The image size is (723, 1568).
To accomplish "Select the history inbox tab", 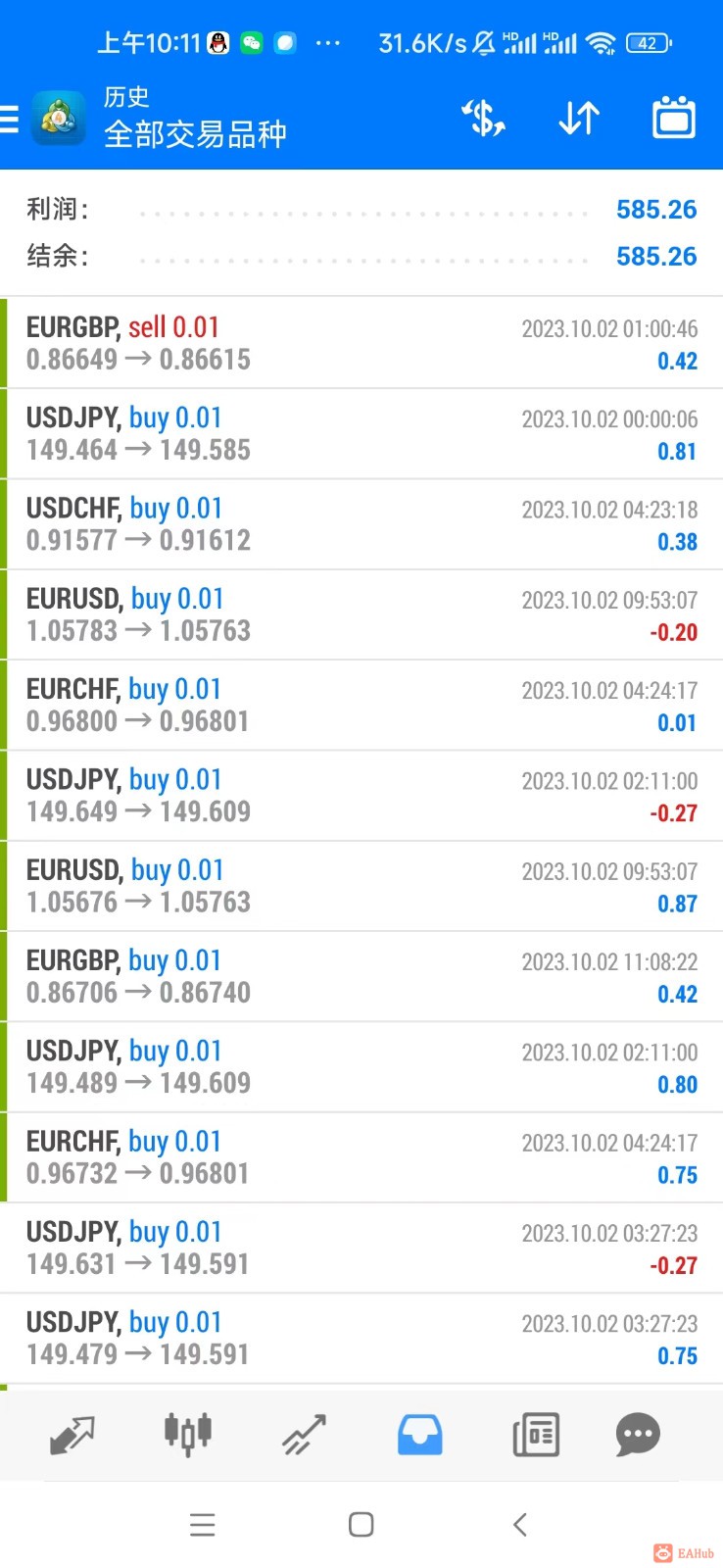I will pyautogui.click(x=419, y=1435).
